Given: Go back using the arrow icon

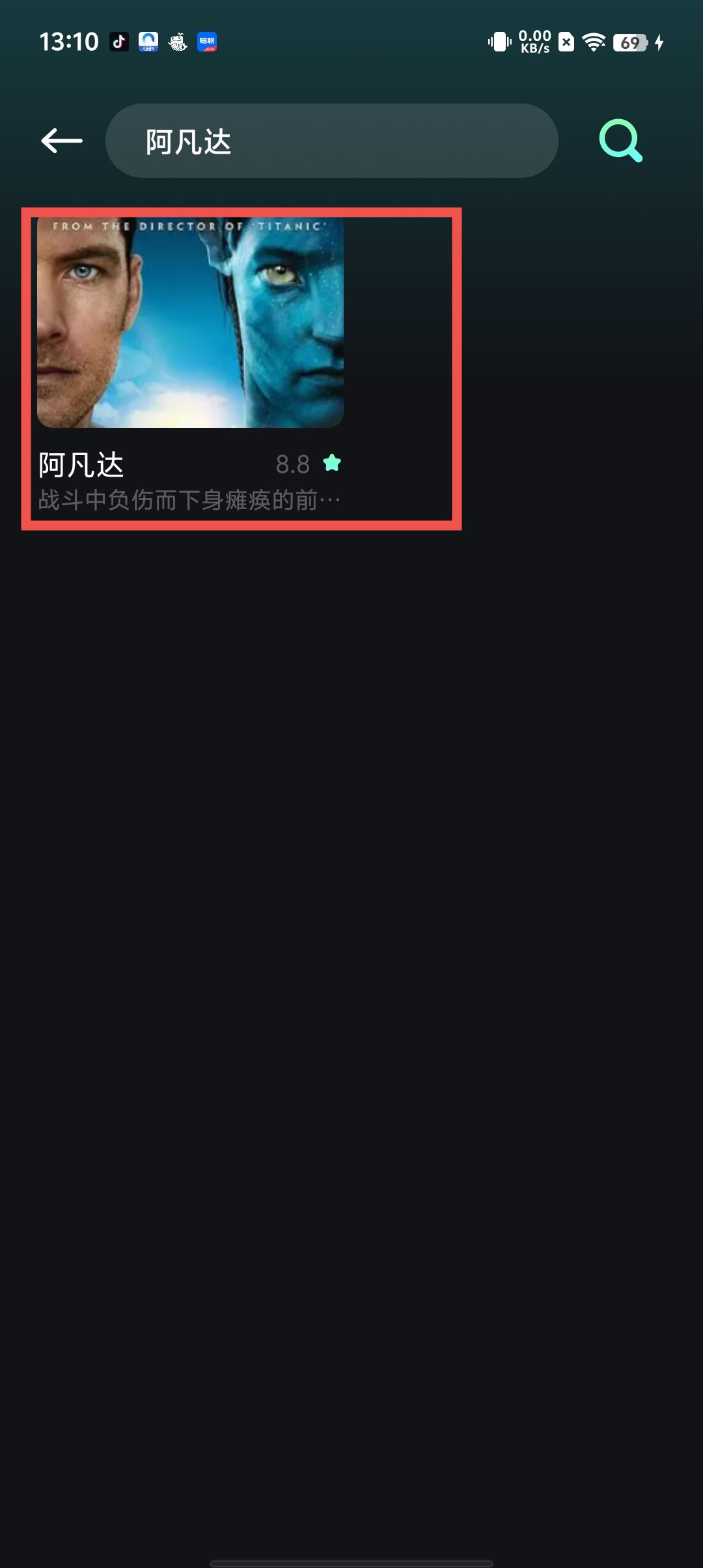Looking at the screenshot, I should pos(62,141).
